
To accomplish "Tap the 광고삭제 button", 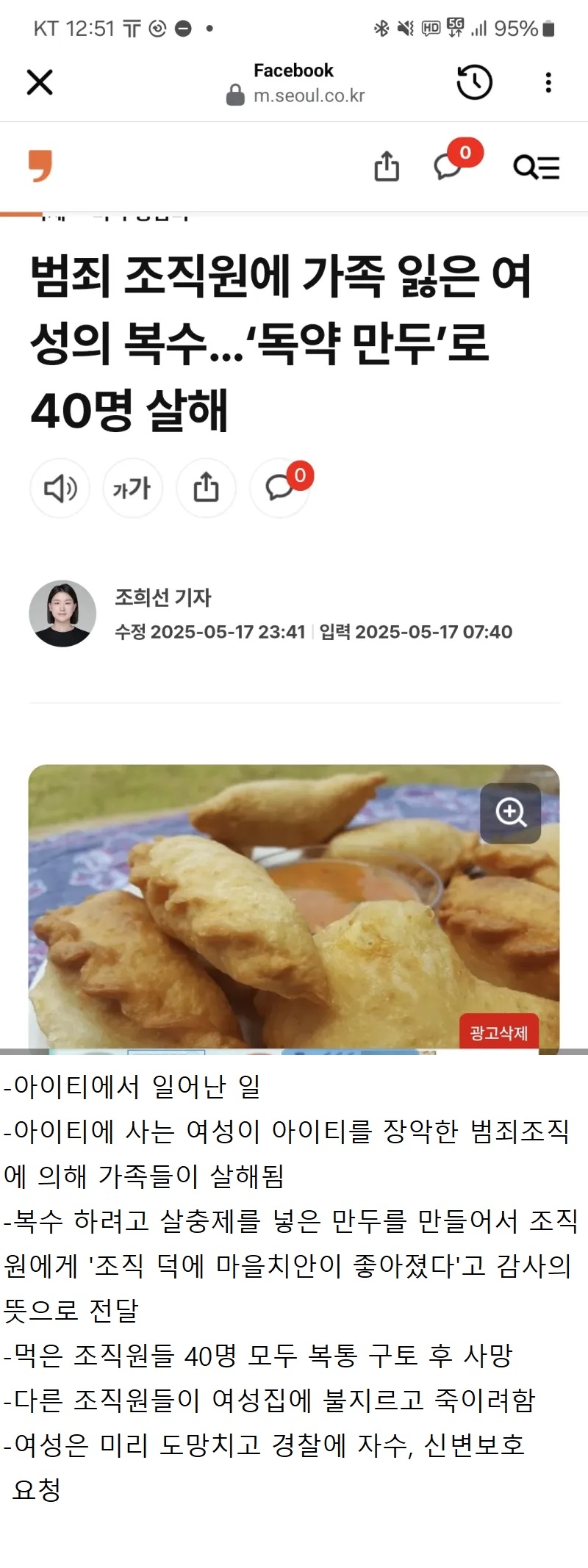I will (499, 1032).
